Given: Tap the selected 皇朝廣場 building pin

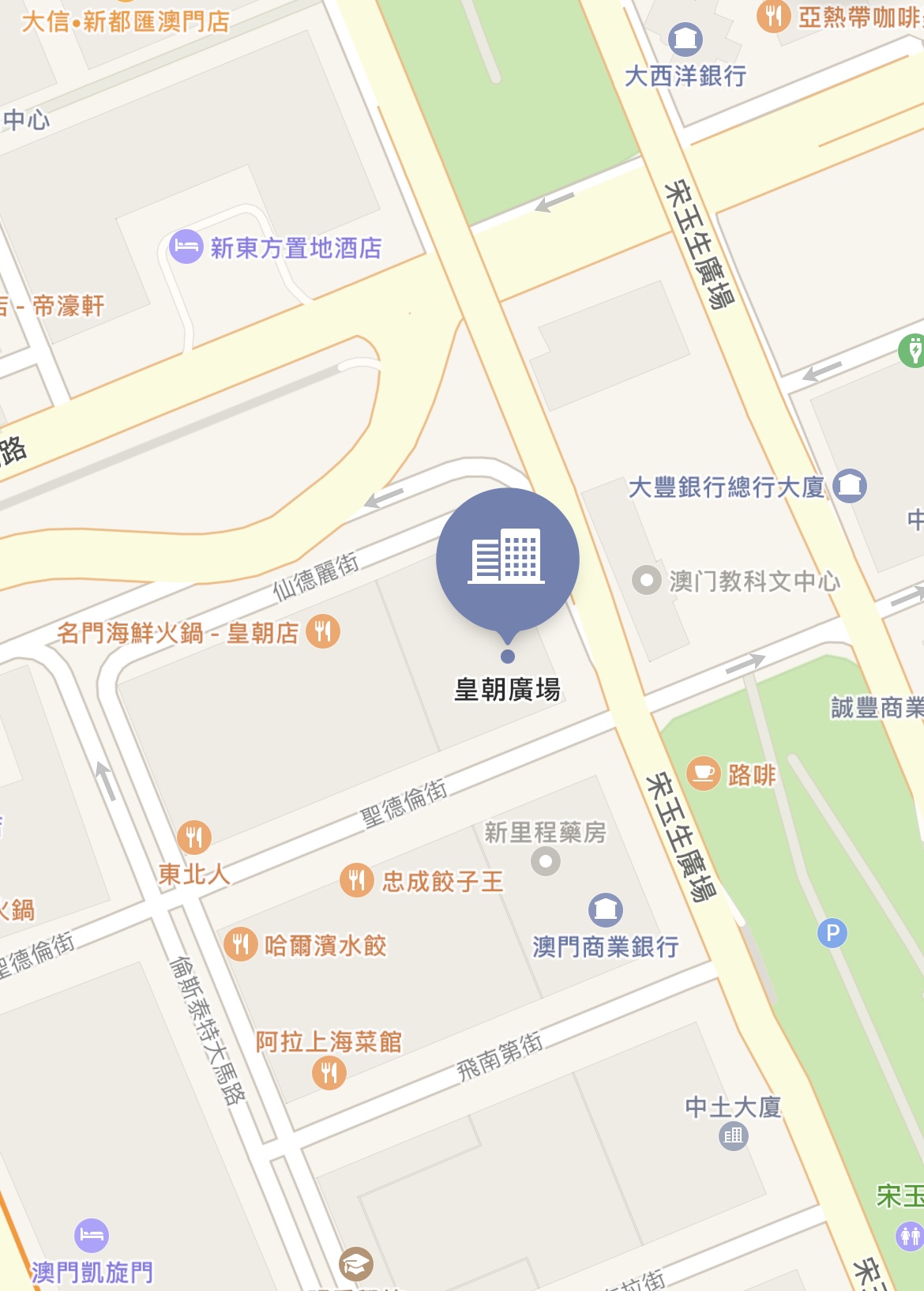Looking at the screenshot, I should click(507, 559).
